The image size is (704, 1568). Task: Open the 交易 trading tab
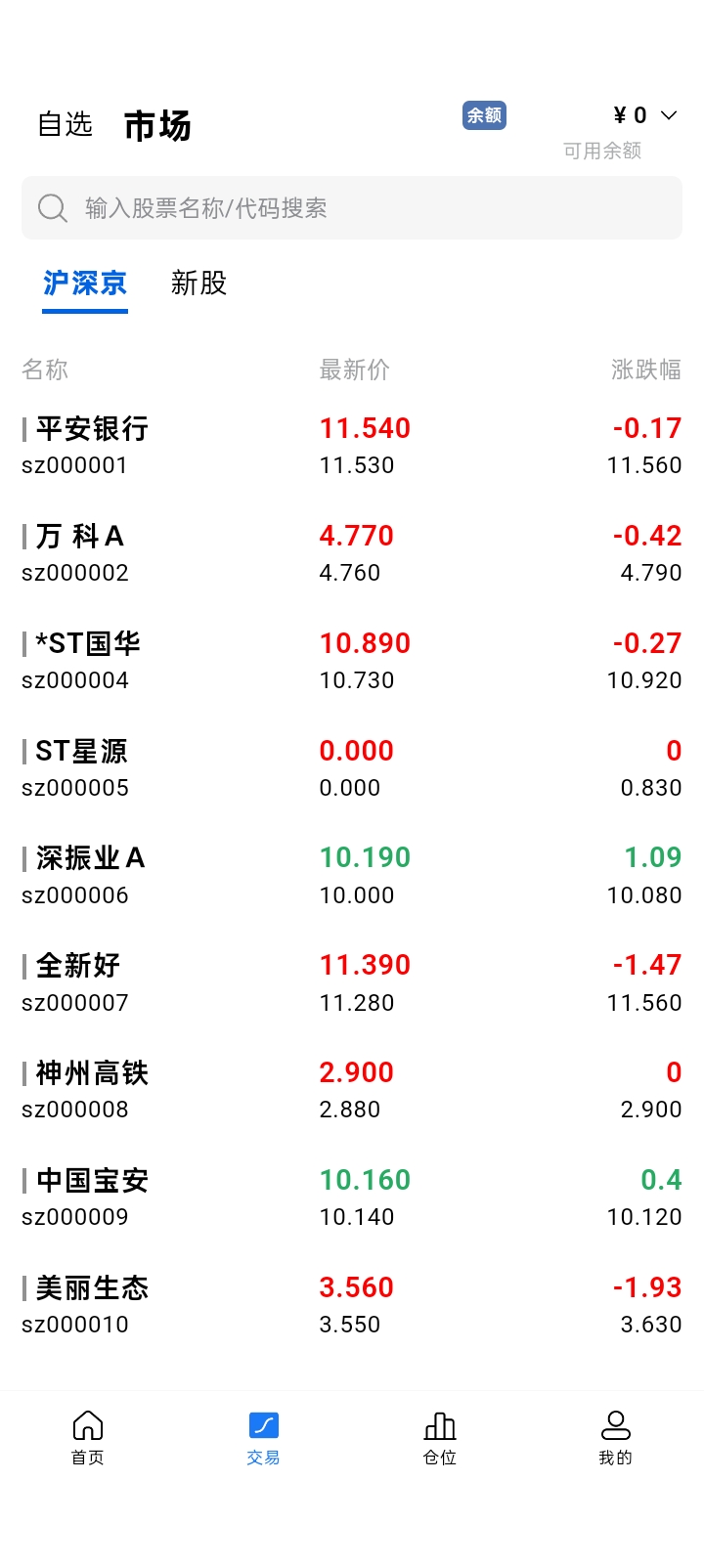click(x=264, y=1438)
